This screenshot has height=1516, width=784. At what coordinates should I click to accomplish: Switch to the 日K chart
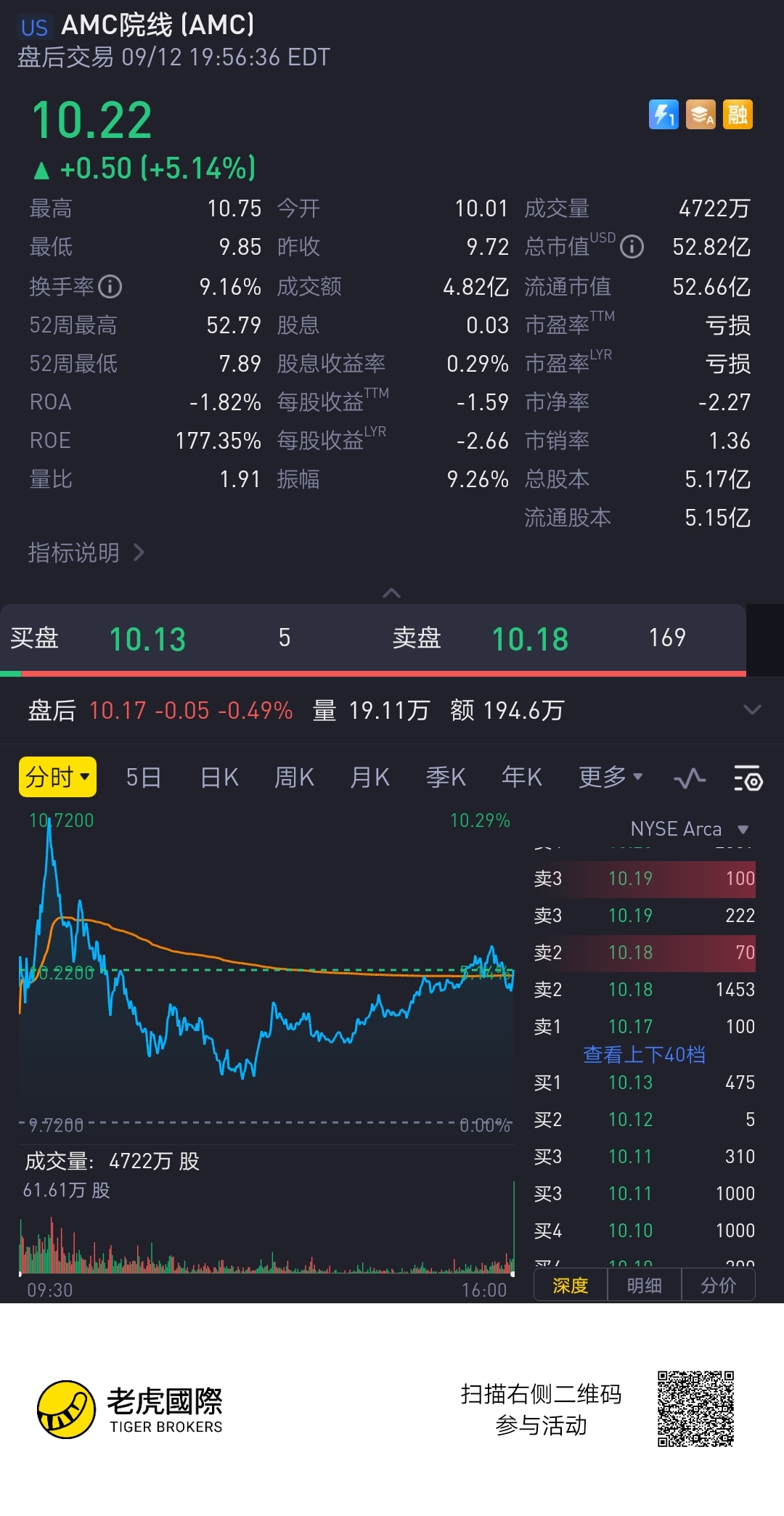pyautogui.click(x=219, y=778)
